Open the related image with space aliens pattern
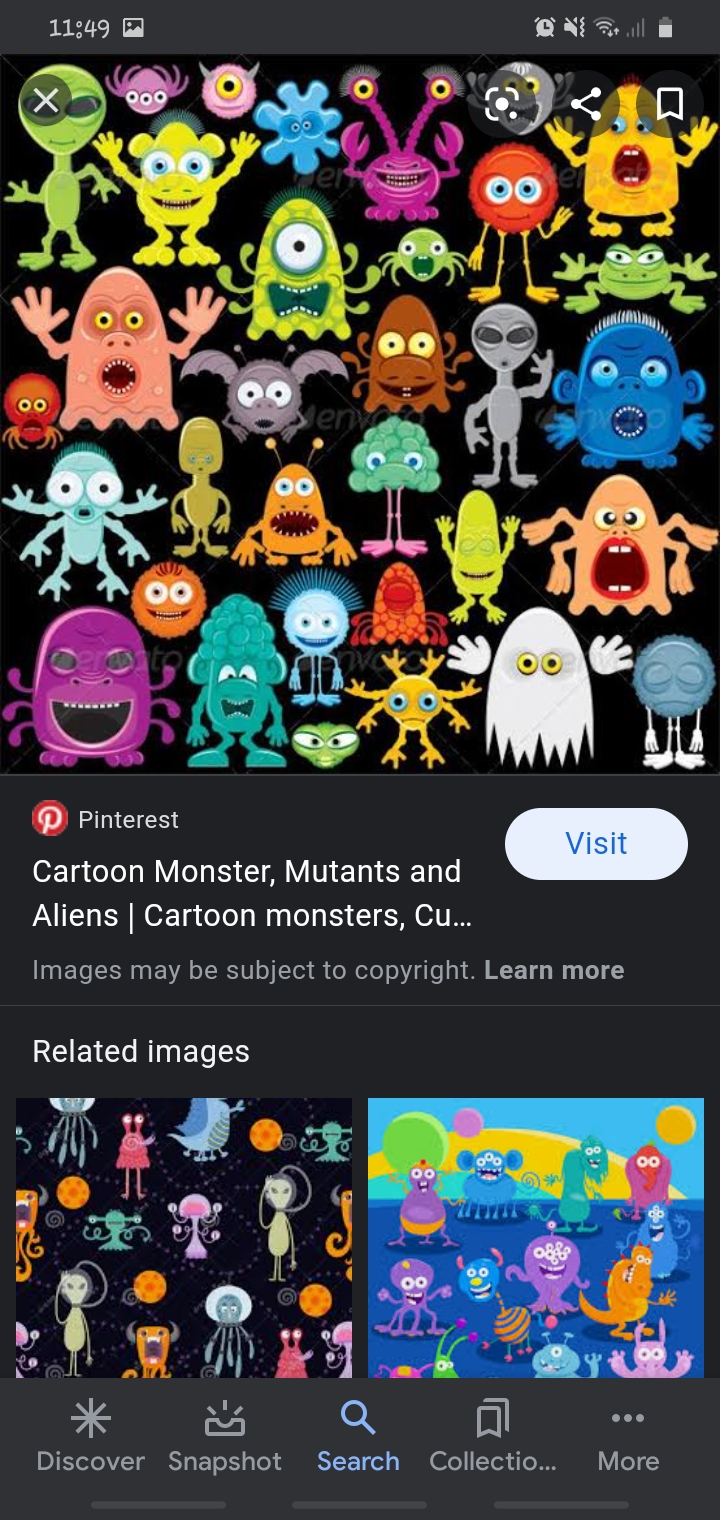The image size is (720, 1520). [184, 1237]
